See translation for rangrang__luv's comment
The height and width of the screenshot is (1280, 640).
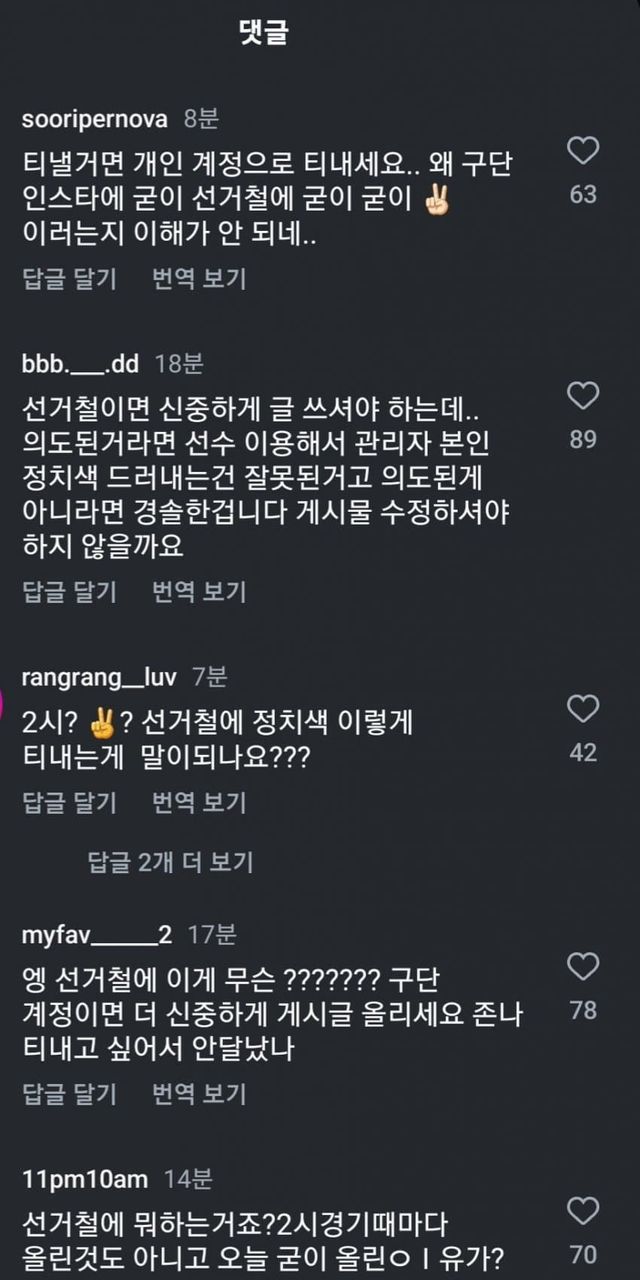(x=199, y=801)
